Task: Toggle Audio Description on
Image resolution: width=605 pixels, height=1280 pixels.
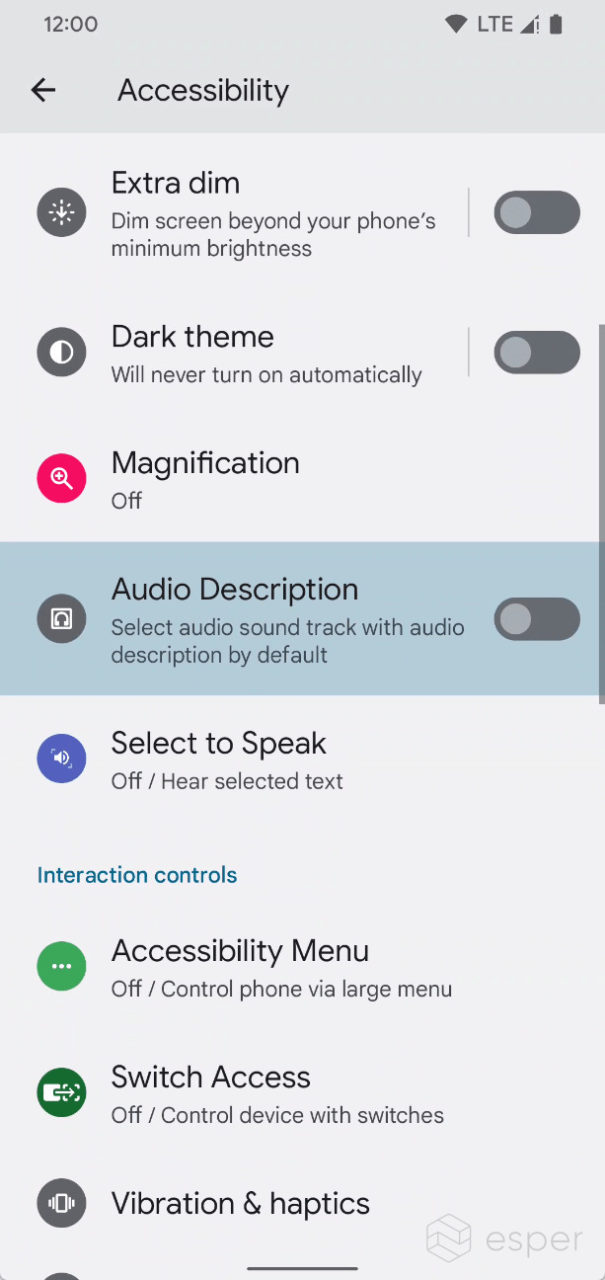Action: coord(537,619)
